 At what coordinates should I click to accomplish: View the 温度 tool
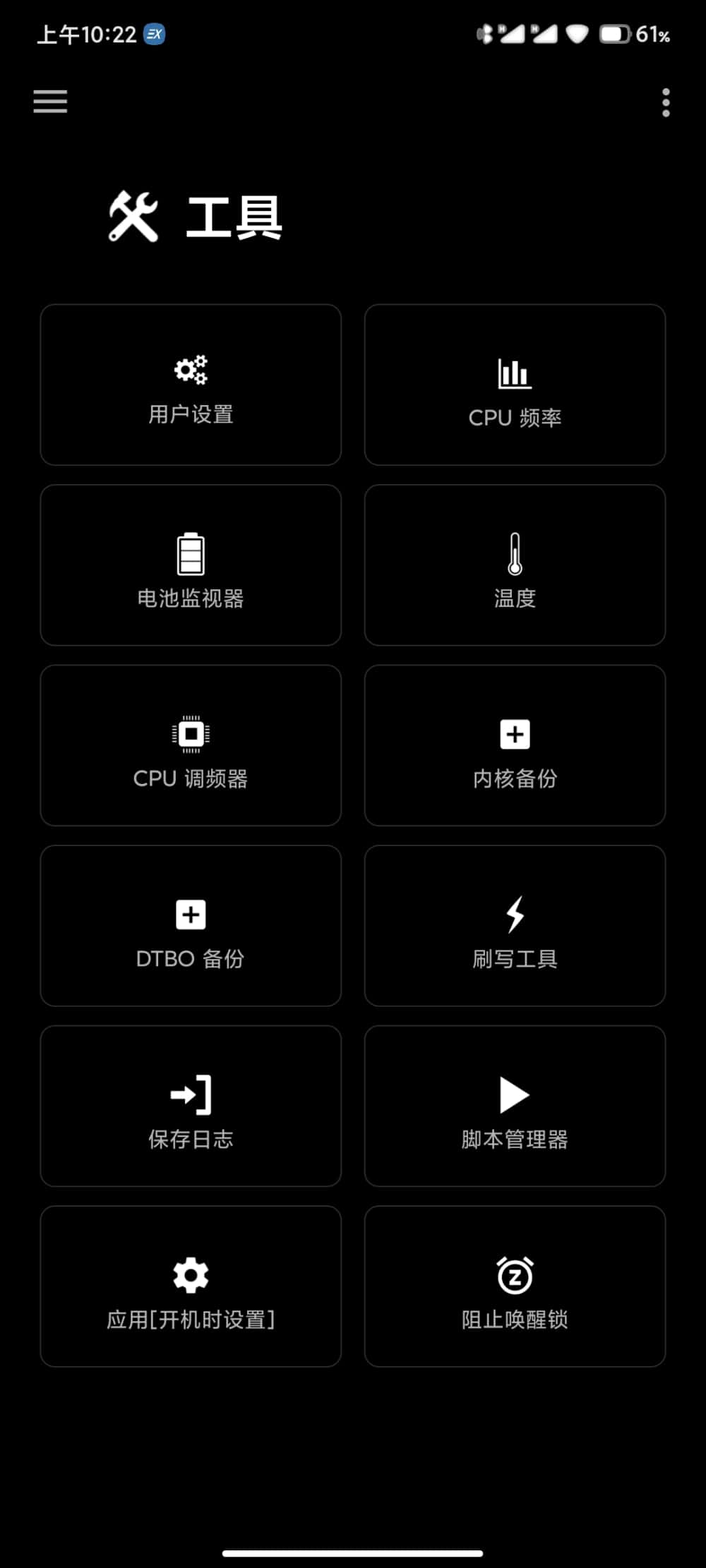[x=515, y=565]
